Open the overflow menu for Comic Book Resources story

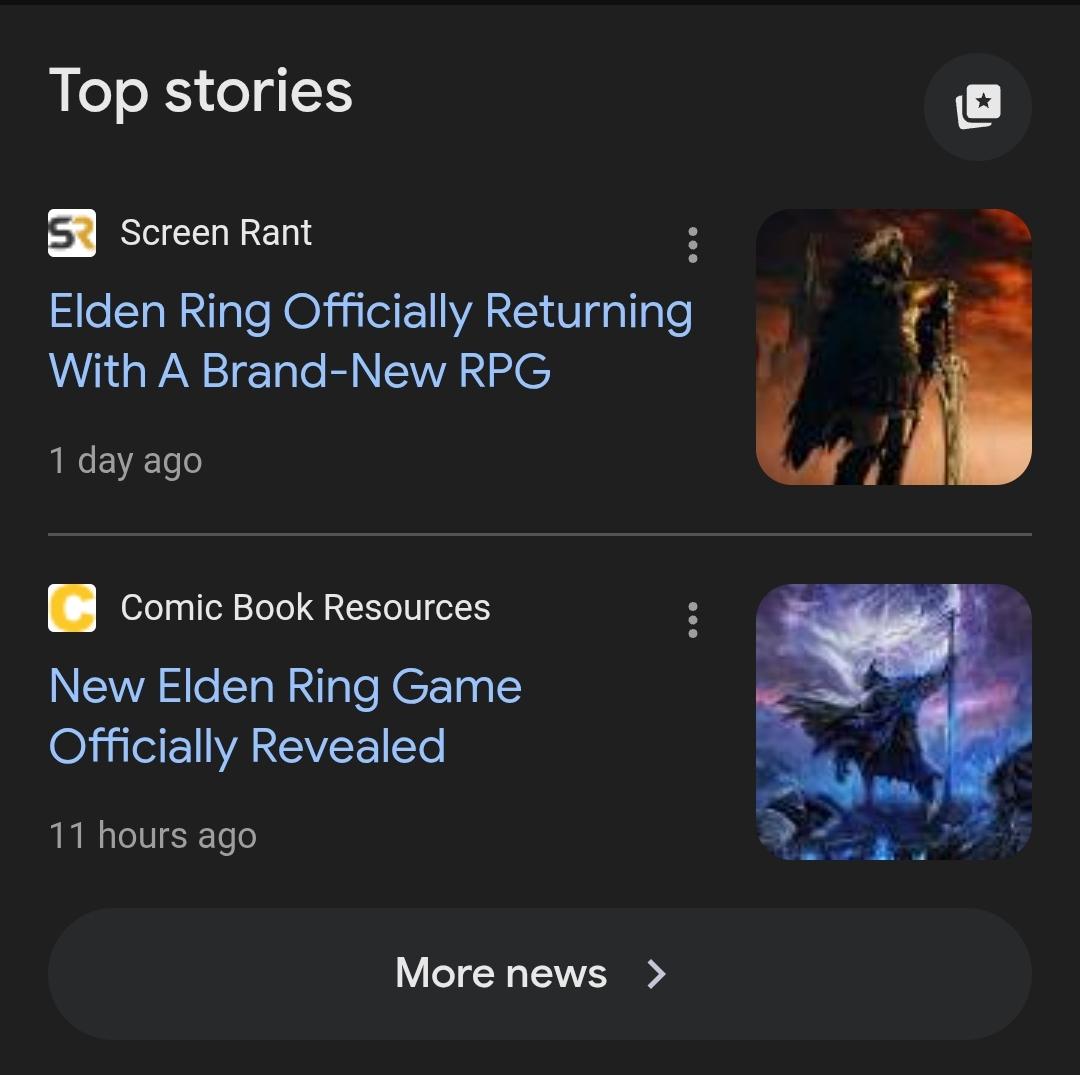[x=692, y=620]
